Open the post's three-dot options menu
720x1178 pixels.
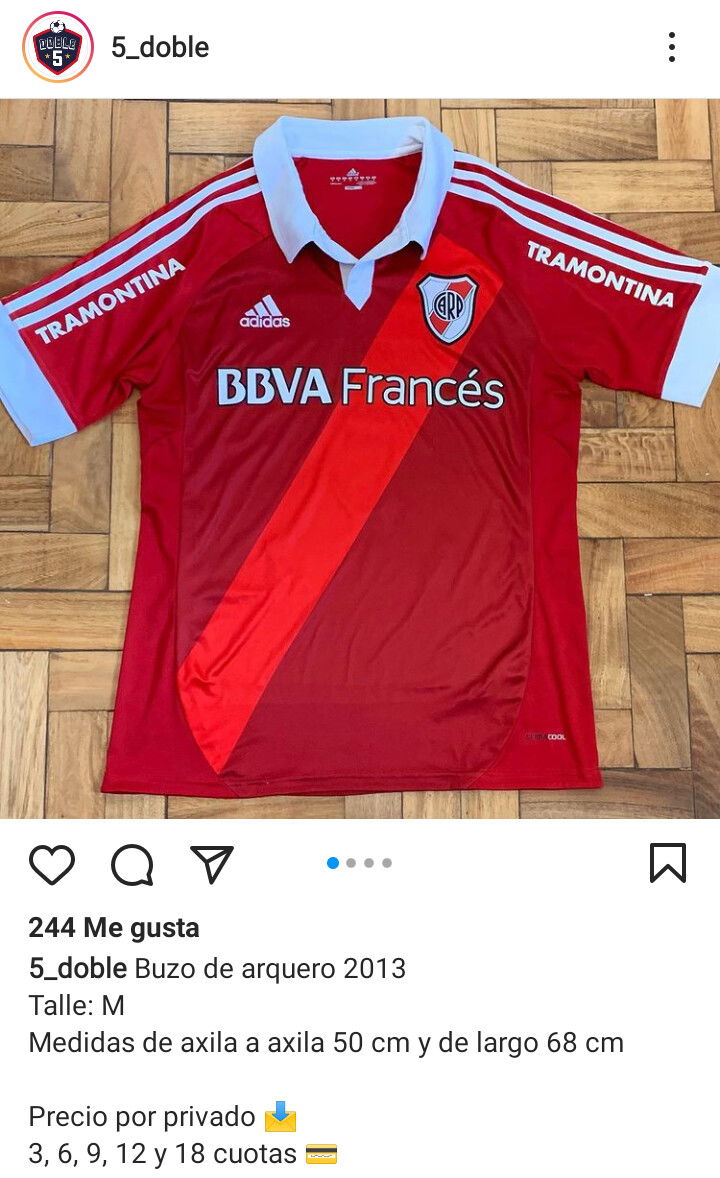672,47
